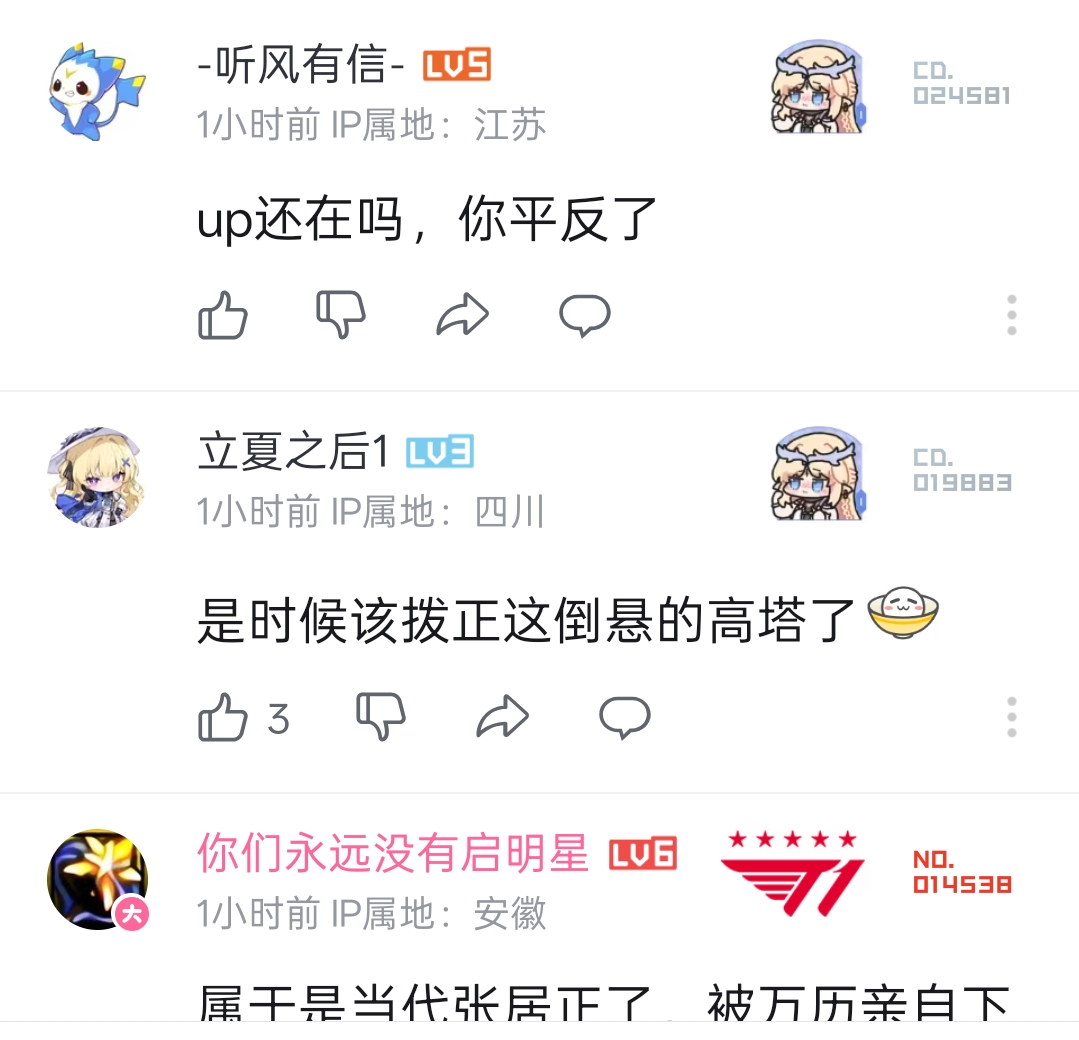
Task: Open username -听风有信-
Action: click(x=301, y=66)
